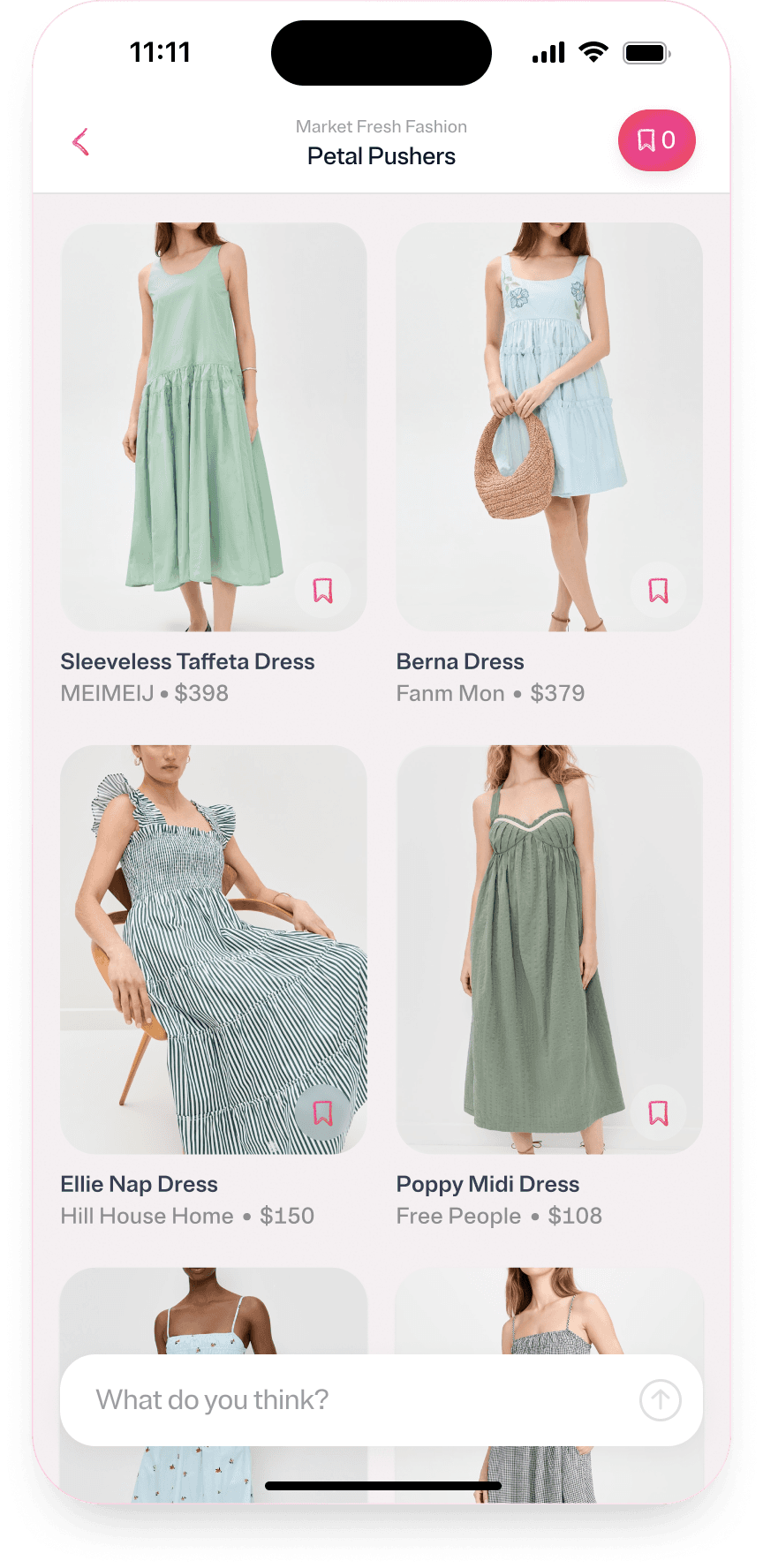
Task: Focus the 'What do you think?' field
Action: (x=353, y=1399)
